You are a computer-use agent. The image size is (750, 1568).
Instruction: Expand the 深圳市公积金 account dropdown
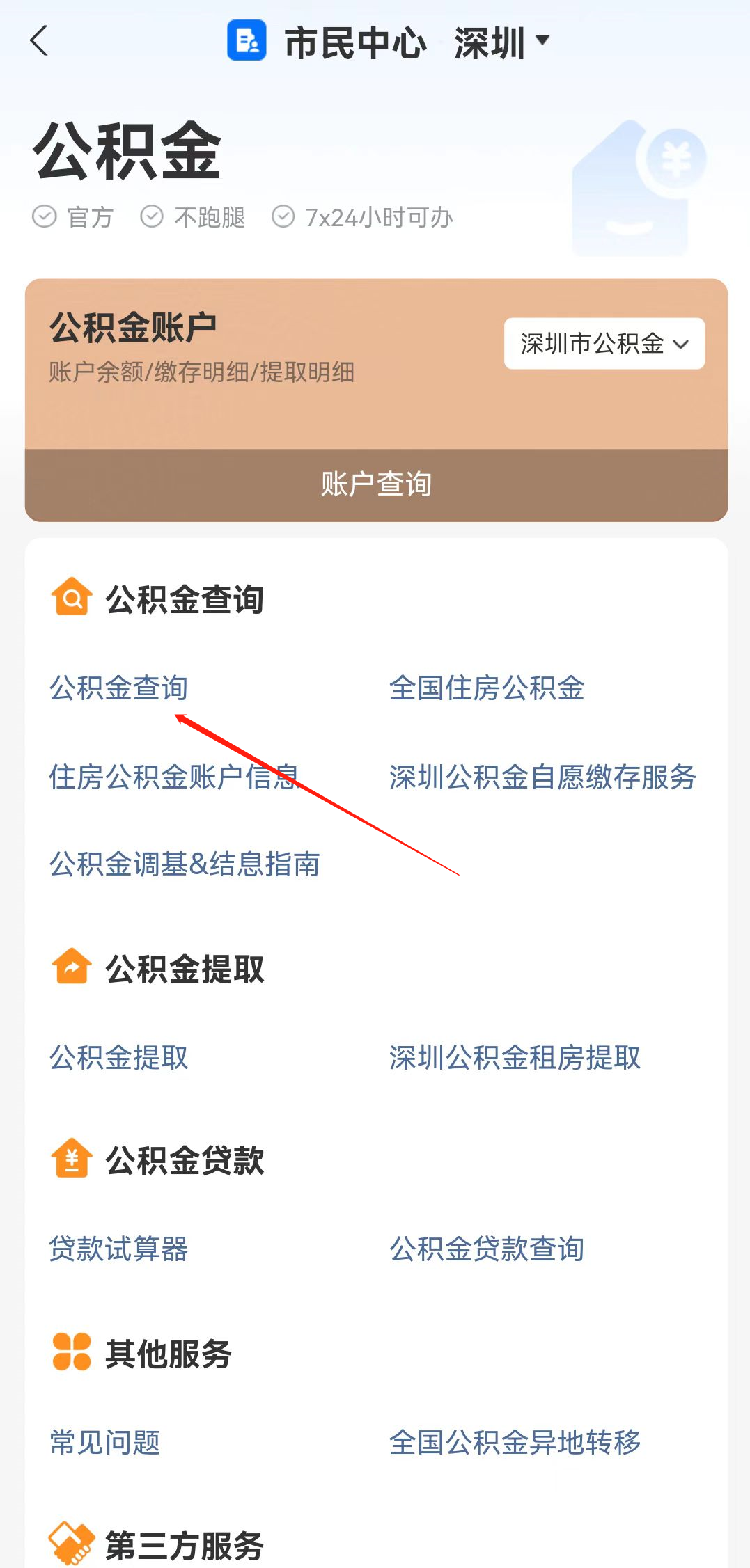[604, 343]
